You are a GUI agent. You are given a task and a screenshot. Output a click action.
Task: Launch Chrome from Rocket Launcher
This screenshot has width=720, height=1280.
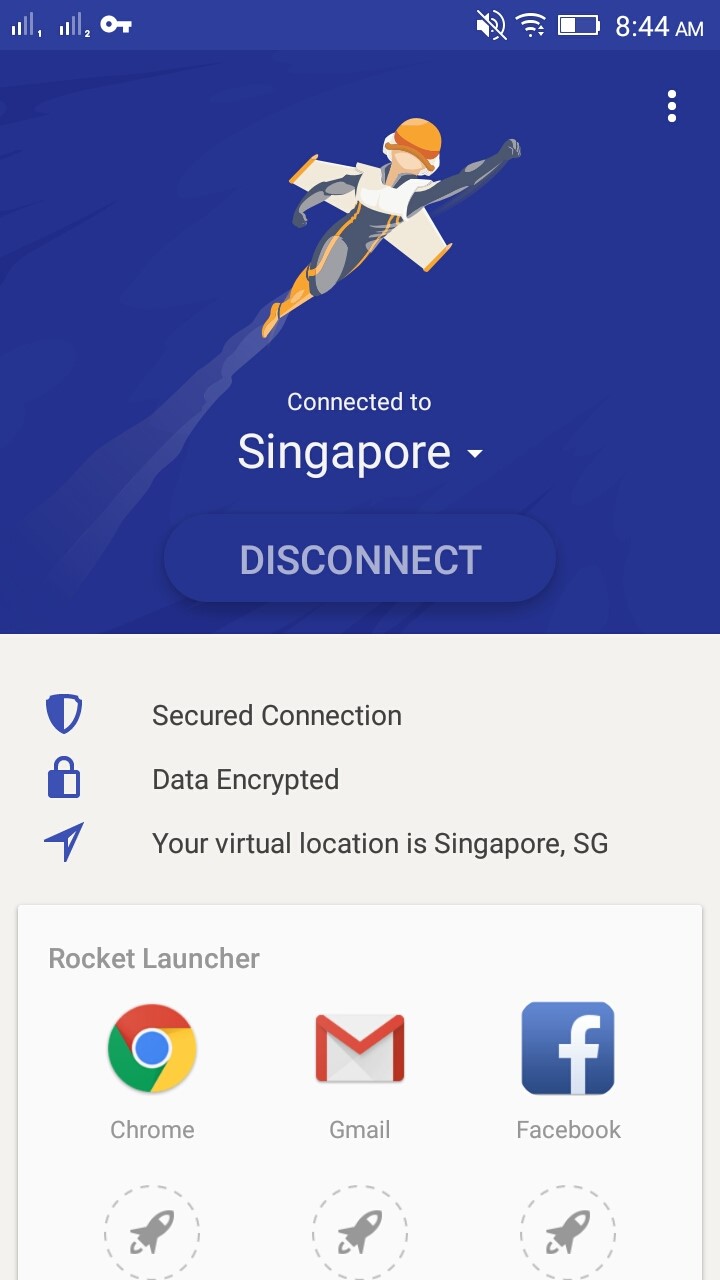152,1049
